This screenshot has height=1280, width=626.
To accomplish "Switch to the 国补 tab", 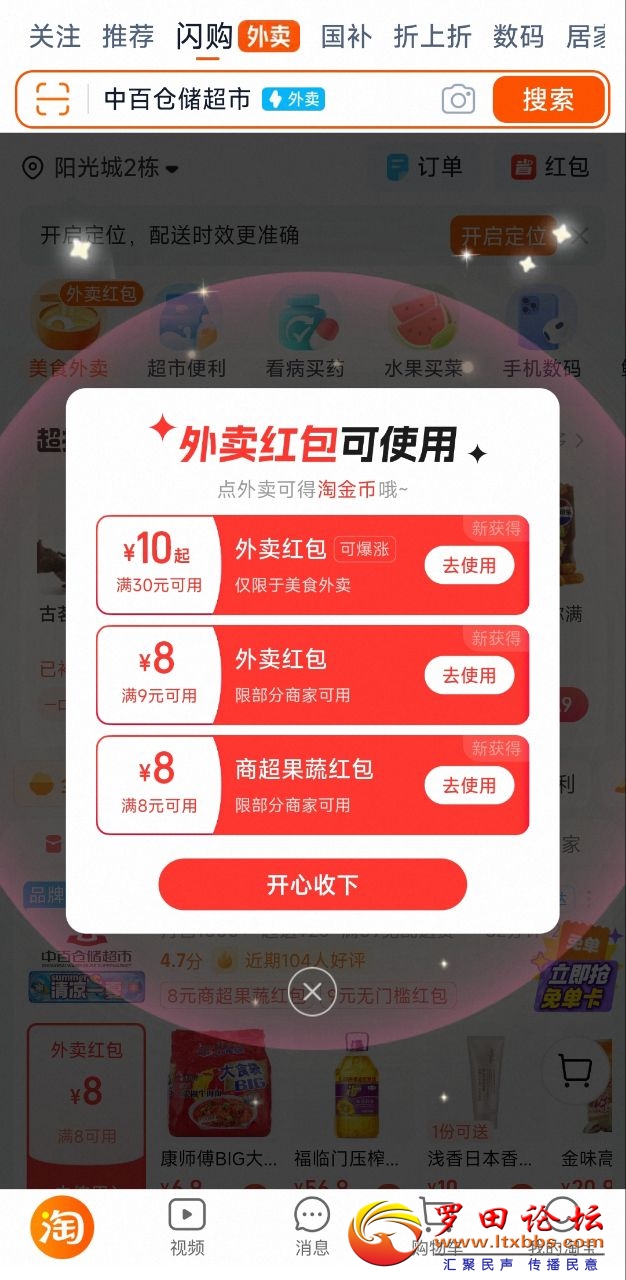I will [346, 37].
